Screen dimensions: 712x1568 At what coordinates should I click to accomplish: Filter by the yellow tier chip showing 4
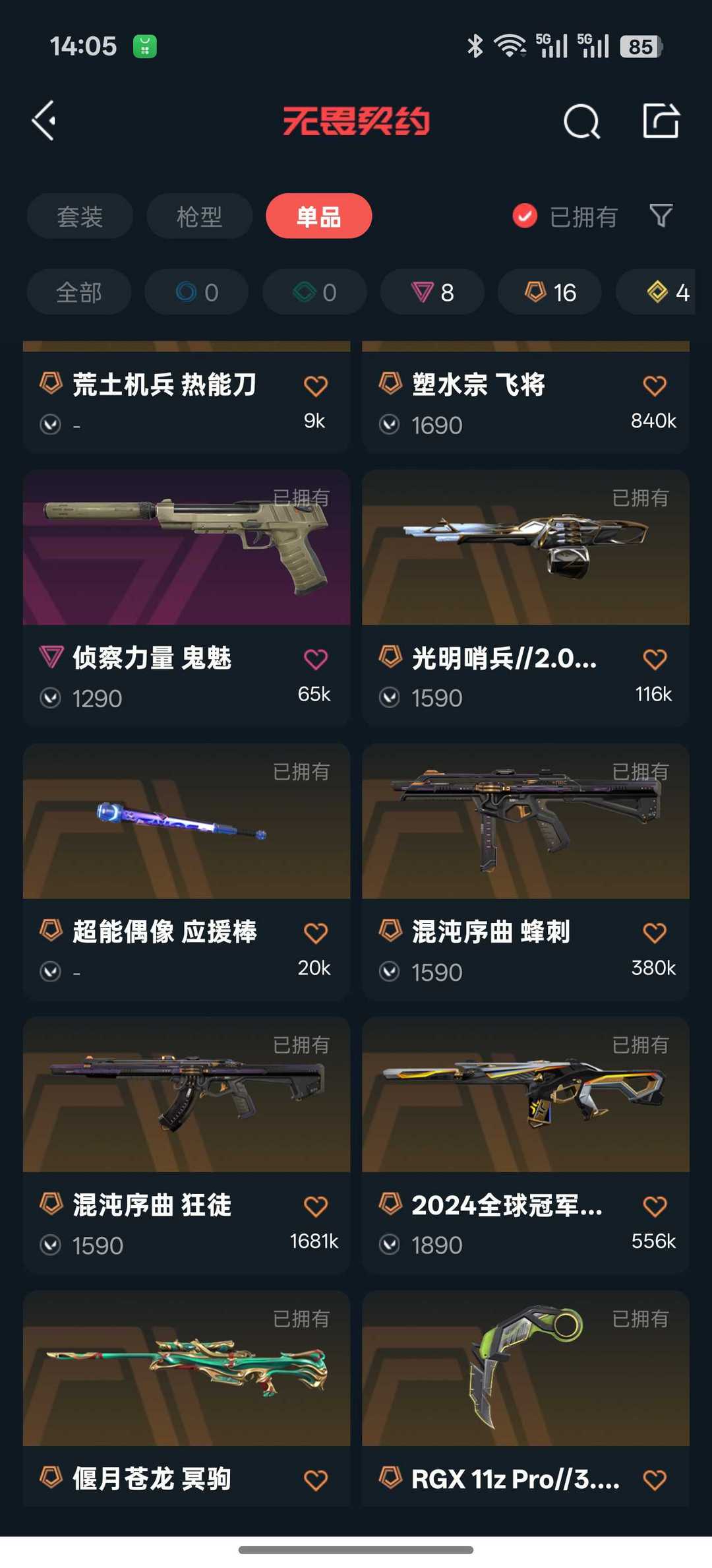click(x=666, y=292)
